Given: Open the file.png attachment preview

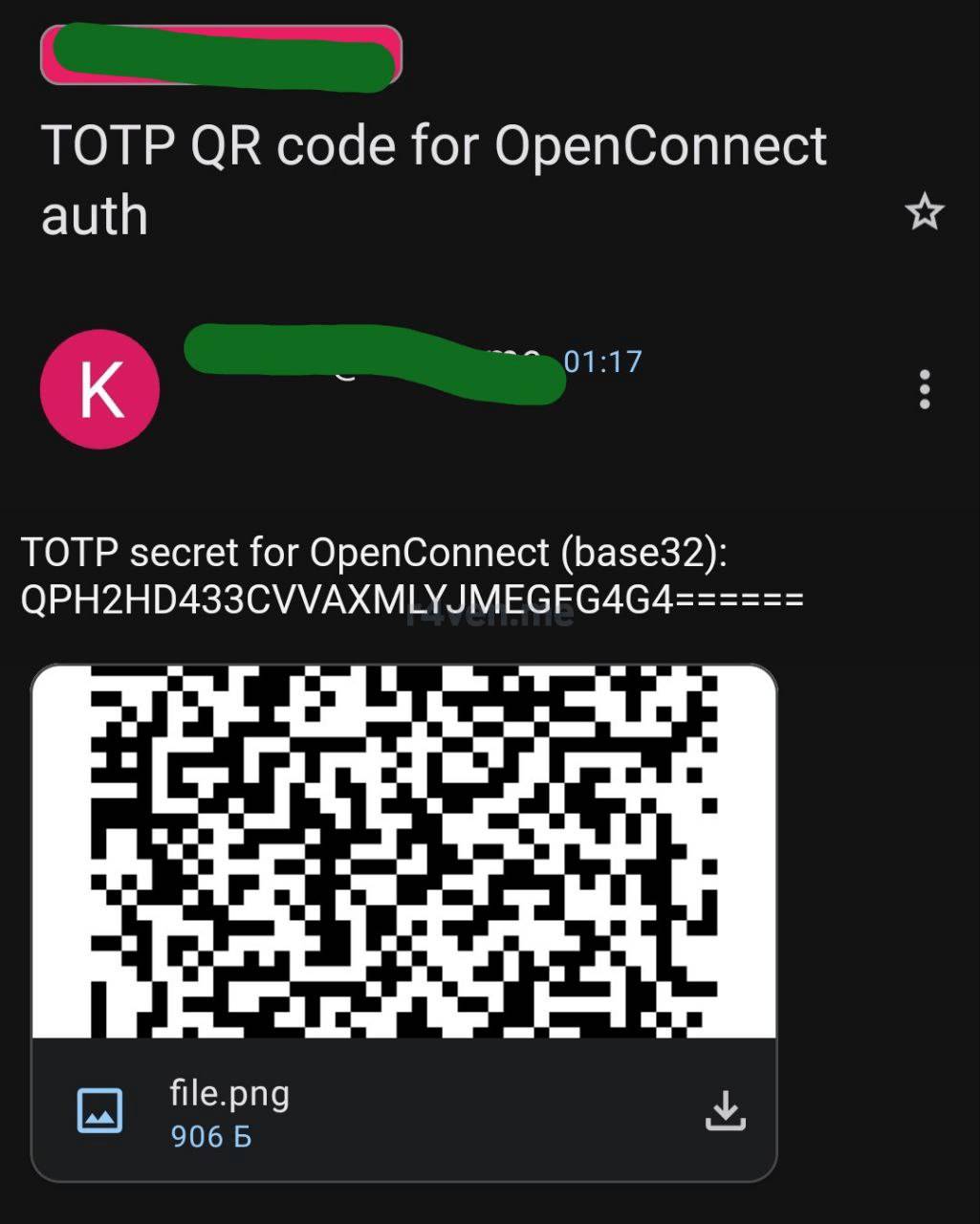Looking at the screenshot, I should click(x=403, y=851).
